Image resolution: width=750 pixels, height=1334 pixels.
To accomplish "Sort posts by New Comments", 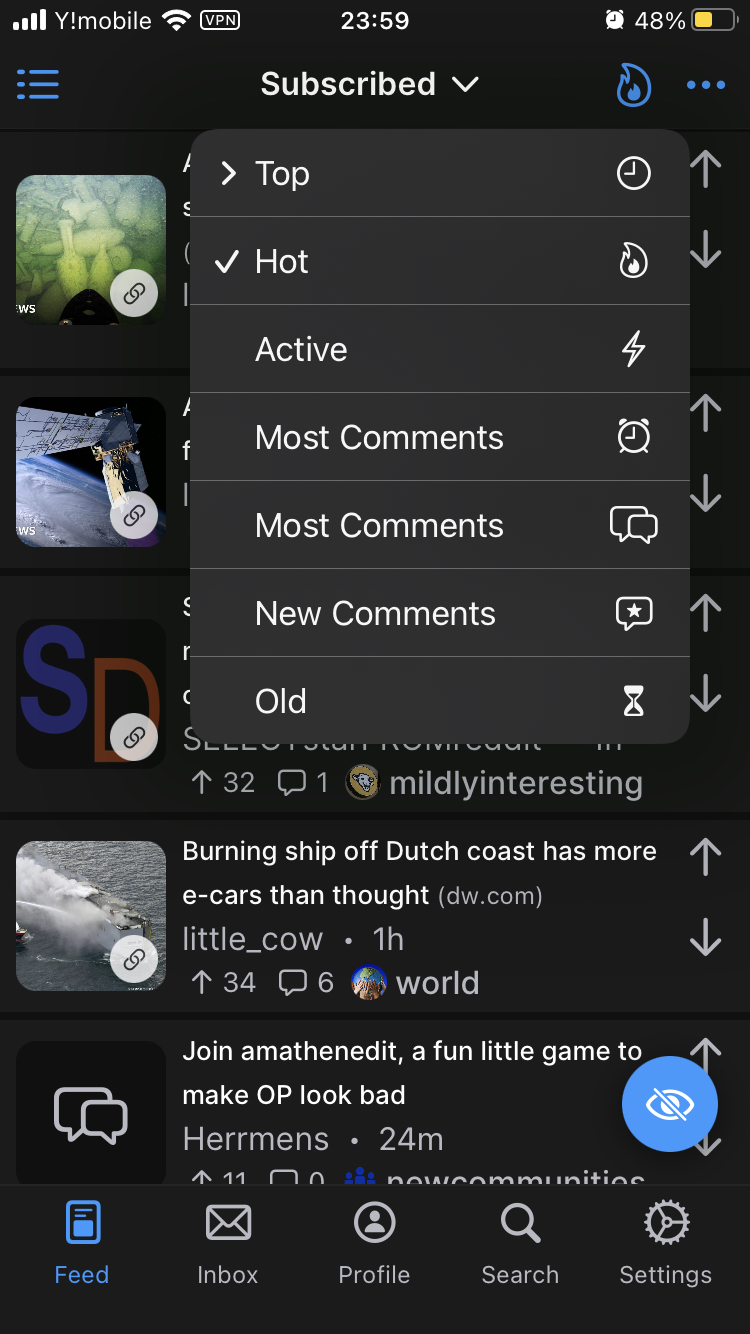I will 438,613.
